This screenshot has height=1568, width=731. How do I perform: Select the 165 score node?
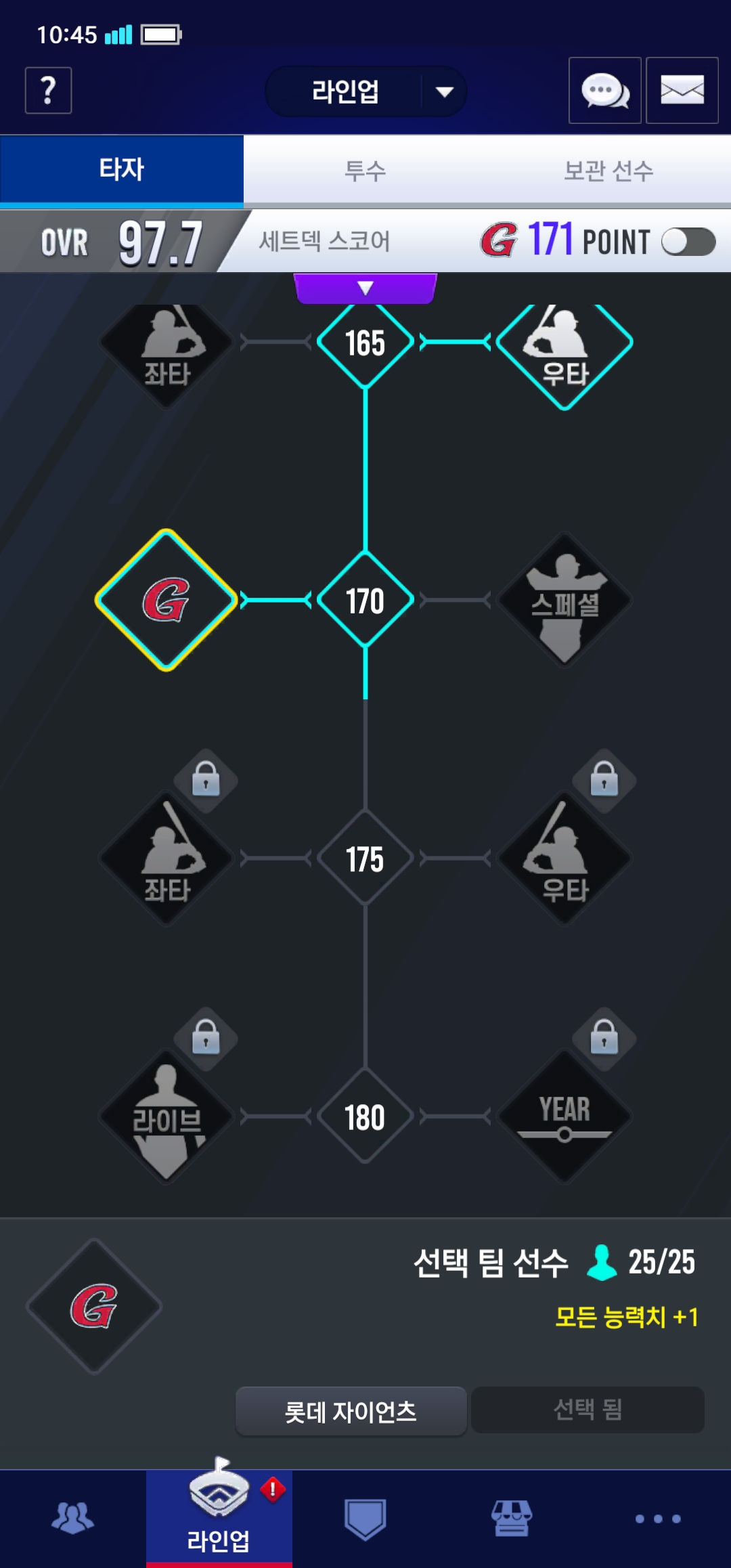click(365, 343)
